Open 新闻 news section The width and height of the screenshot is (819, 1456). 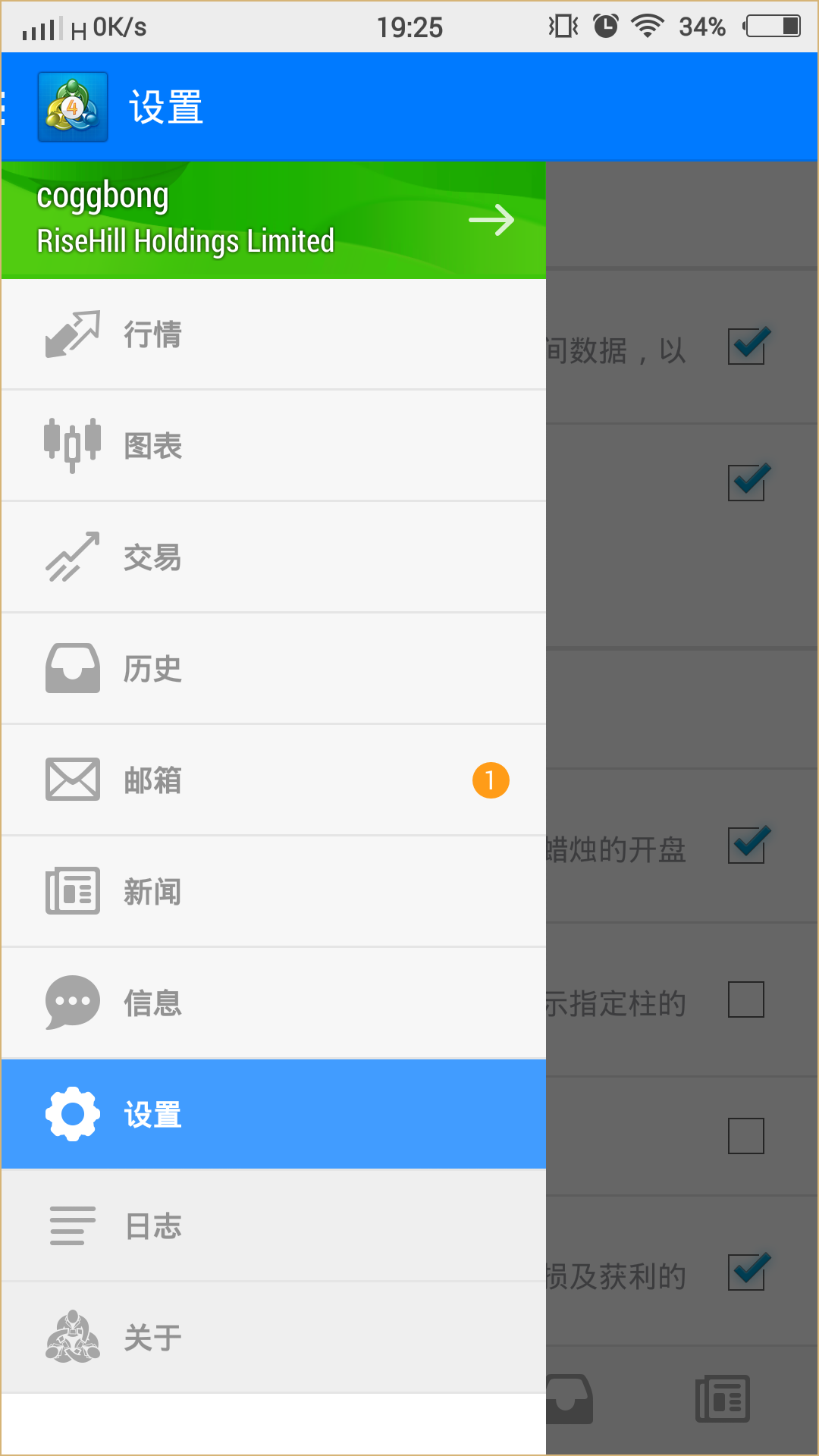click(273, 892)
